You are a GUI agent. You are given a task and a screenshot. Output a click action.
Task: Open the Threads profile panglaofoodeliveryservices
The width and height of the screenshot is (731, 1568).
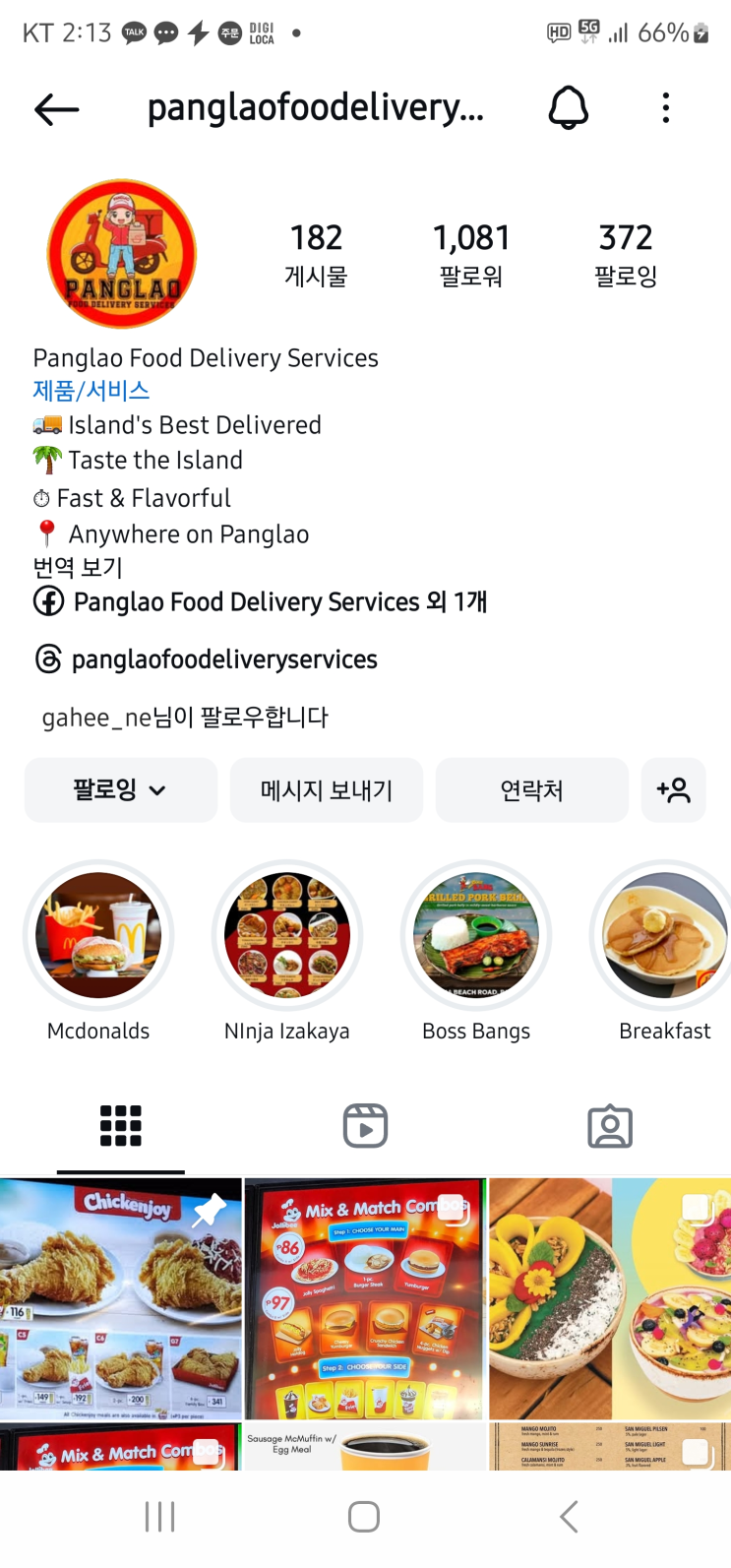pos(223,659)
